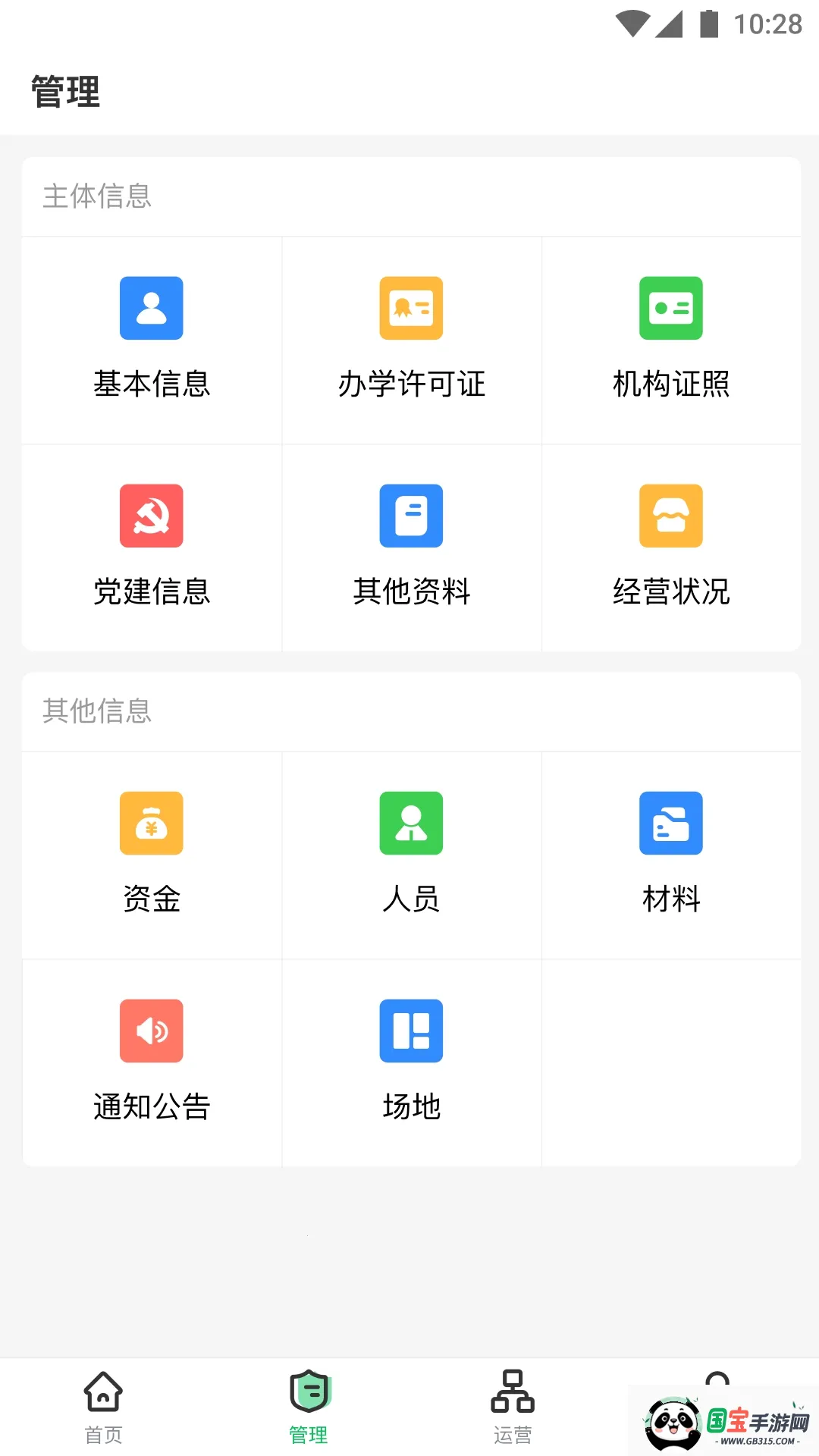The height and width of the screenshot is (1456, 819).
Task: Open the 其他资料 other materials icon
Action: tap(410, 516)
